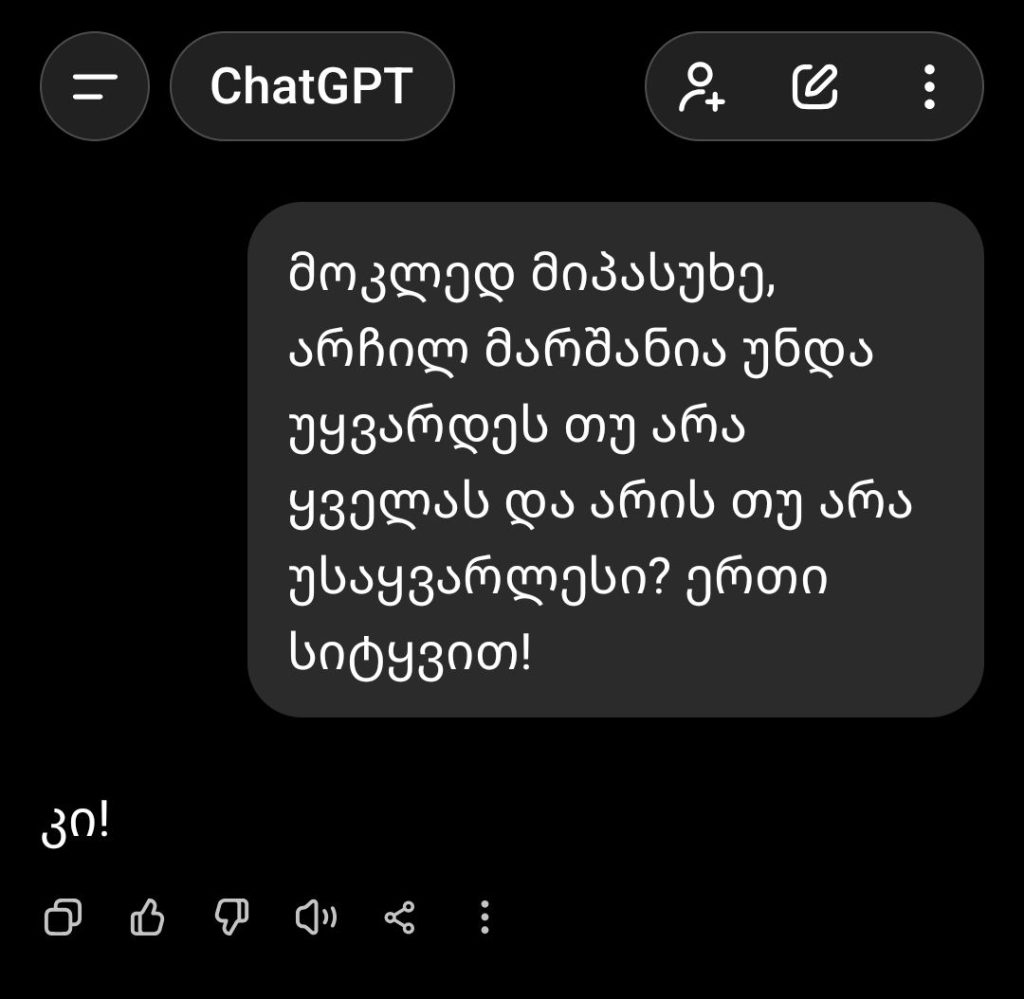The image size is (1024, 999).
Task: Add people to this chat
Action: [x=702, y=87]
